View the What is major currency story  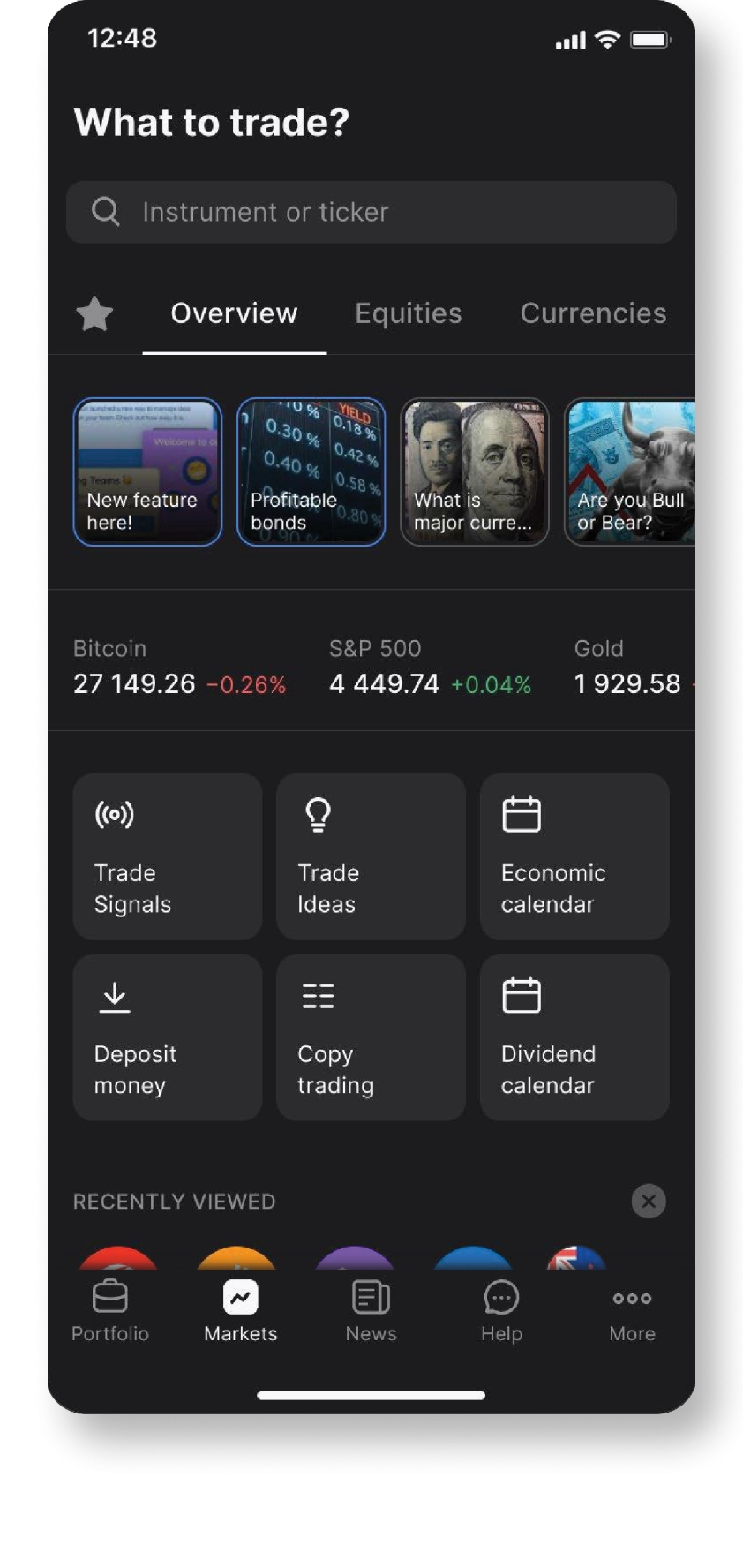point(475,471)
